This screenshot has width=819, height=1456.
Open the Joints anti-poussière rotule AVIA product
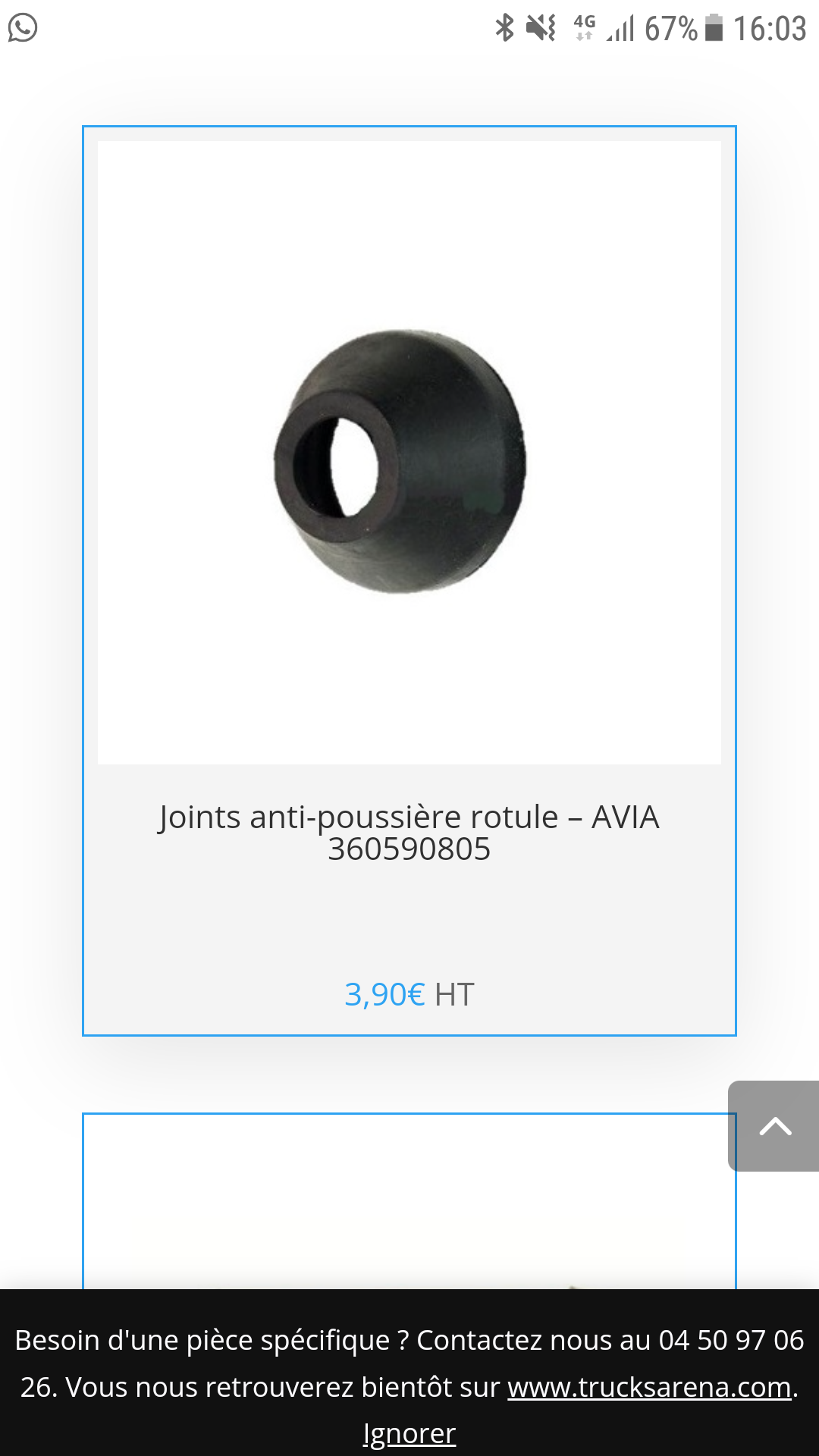(x=409, y=833)
